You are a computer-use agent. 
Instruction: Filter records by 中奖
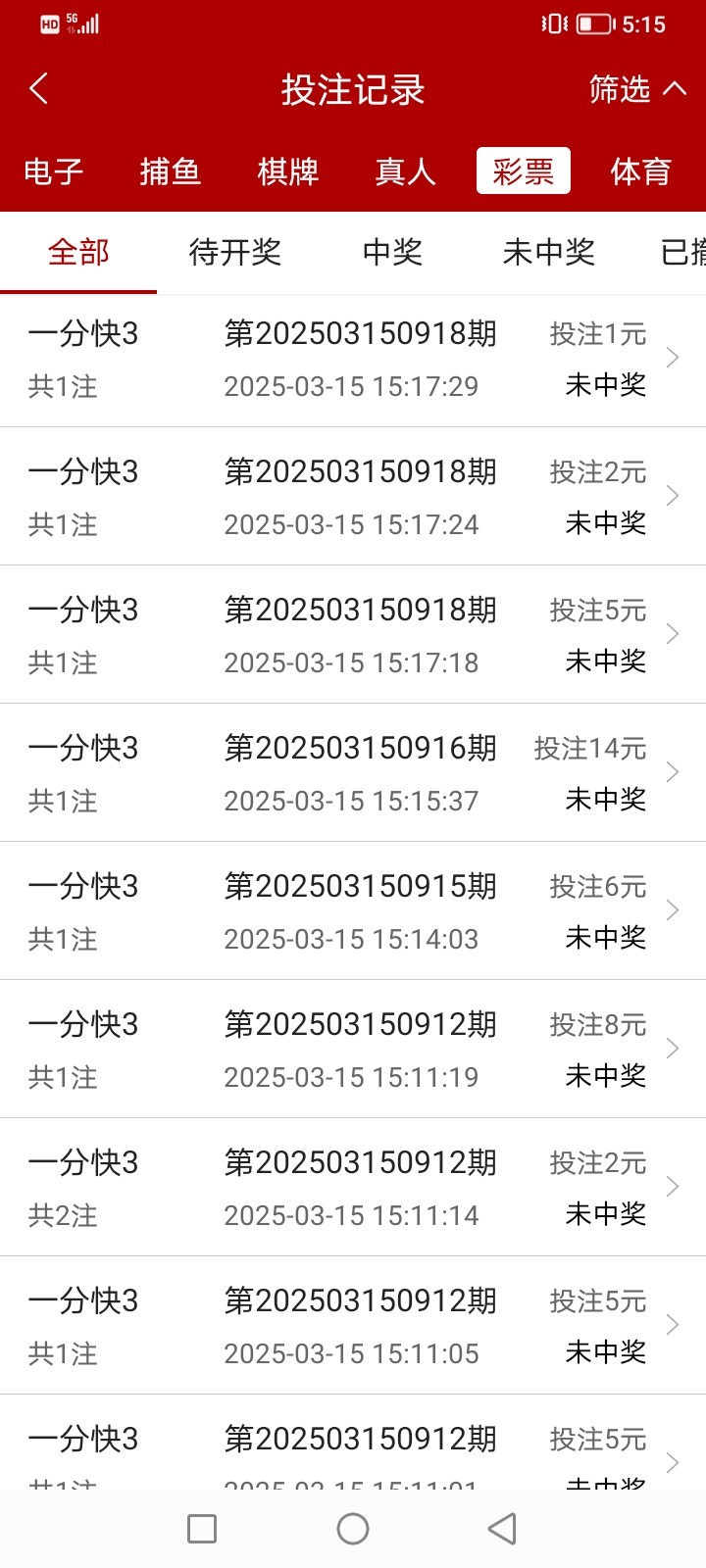click(392, 253)
